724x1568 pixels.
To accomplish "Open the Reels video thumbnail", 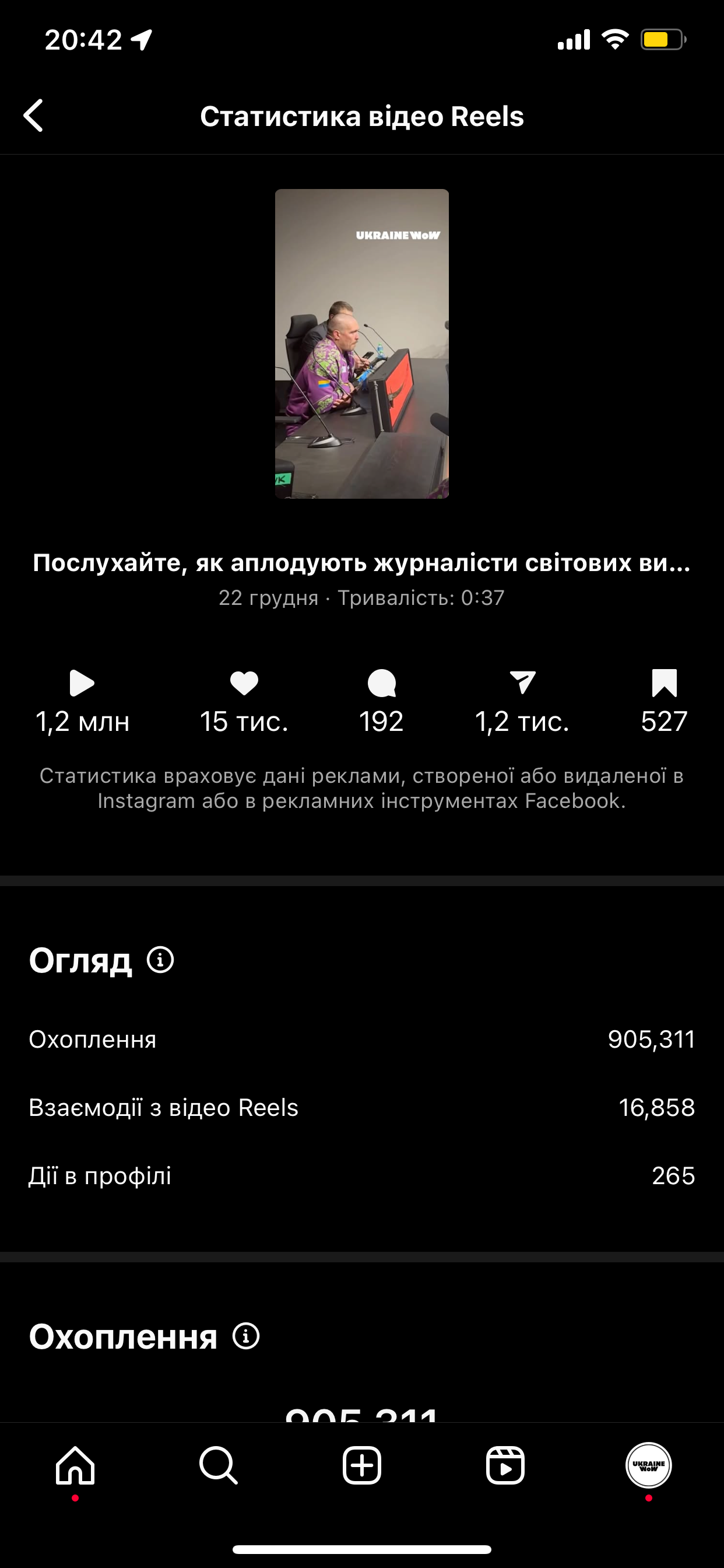I will 362,344.
